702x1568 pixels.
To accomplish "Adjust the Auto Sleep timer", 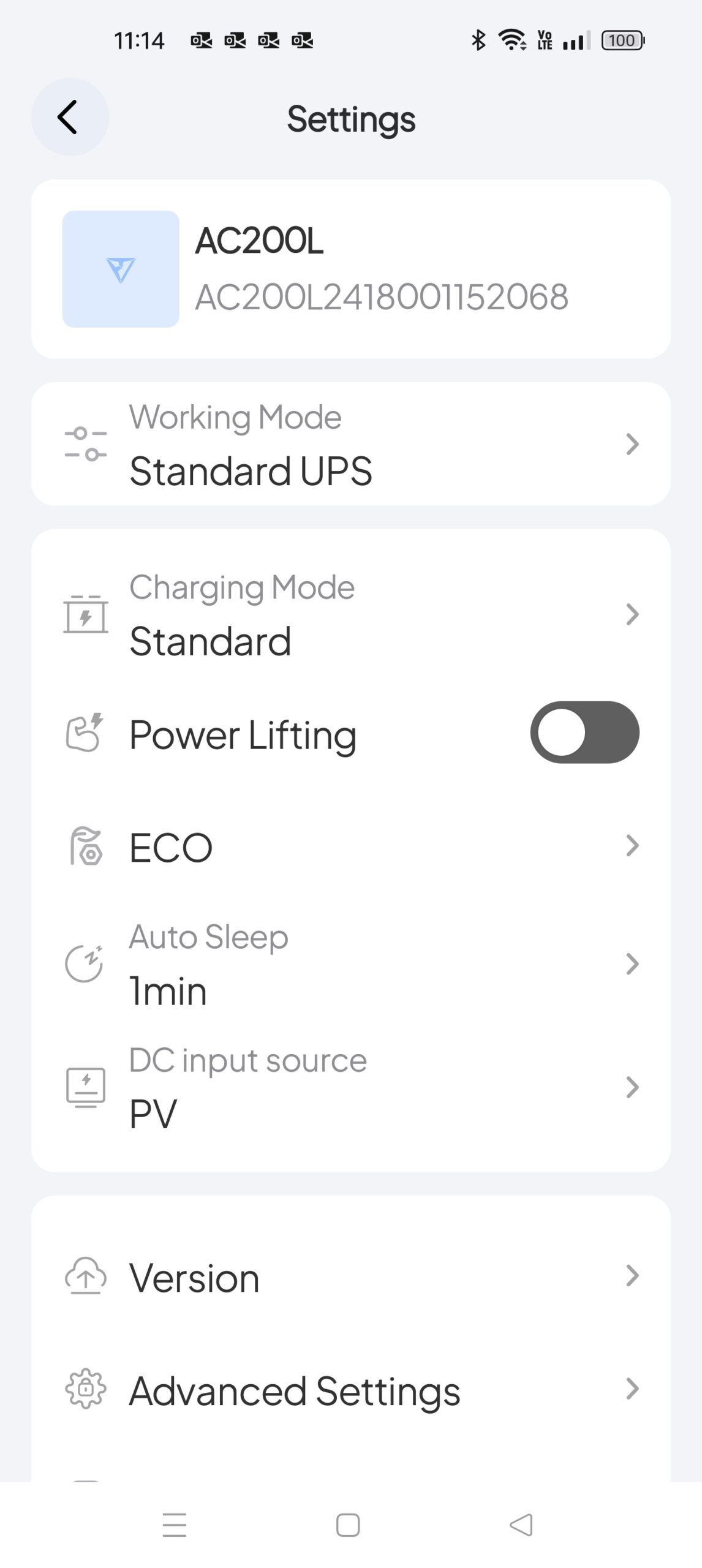I will pos(350,964).
